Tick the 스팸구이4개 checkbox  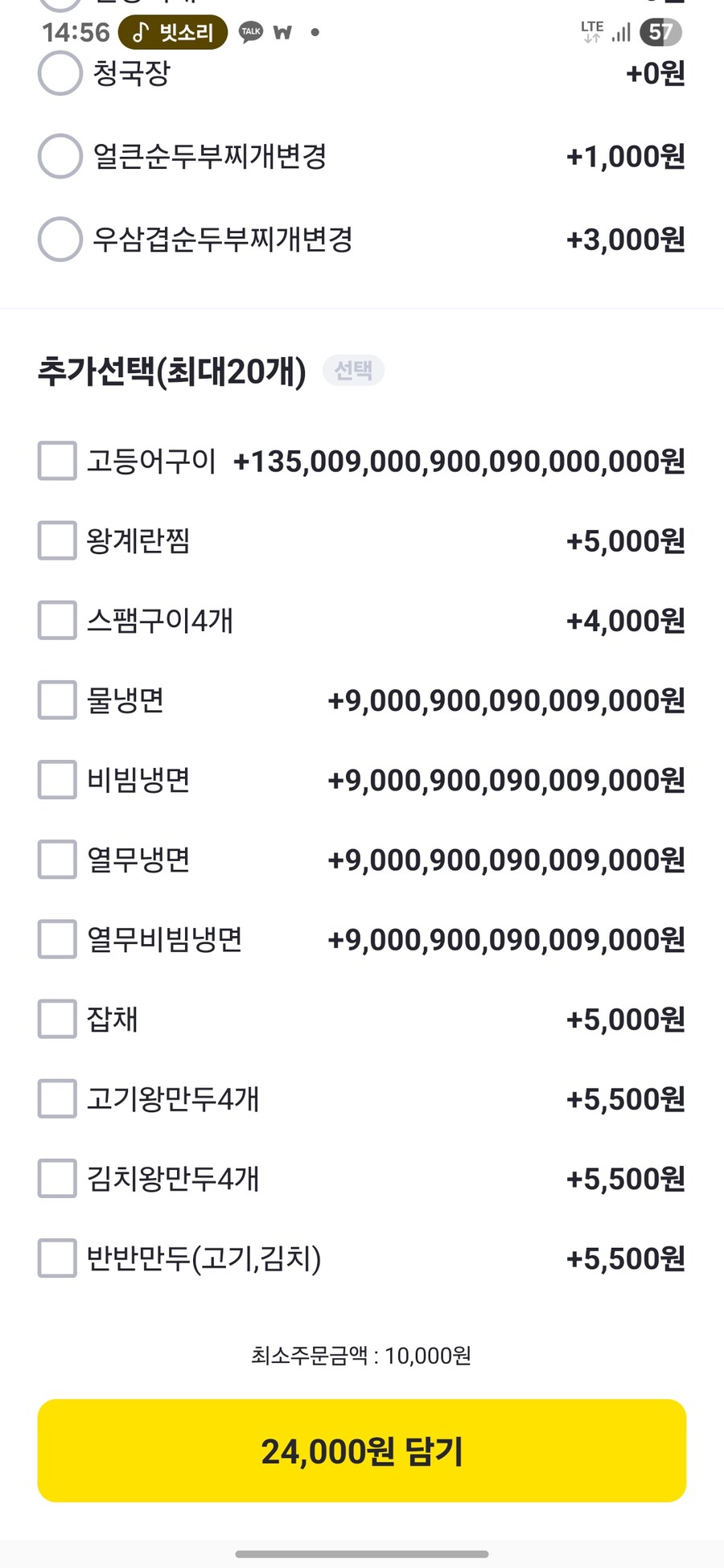click(x=57, y=620)
